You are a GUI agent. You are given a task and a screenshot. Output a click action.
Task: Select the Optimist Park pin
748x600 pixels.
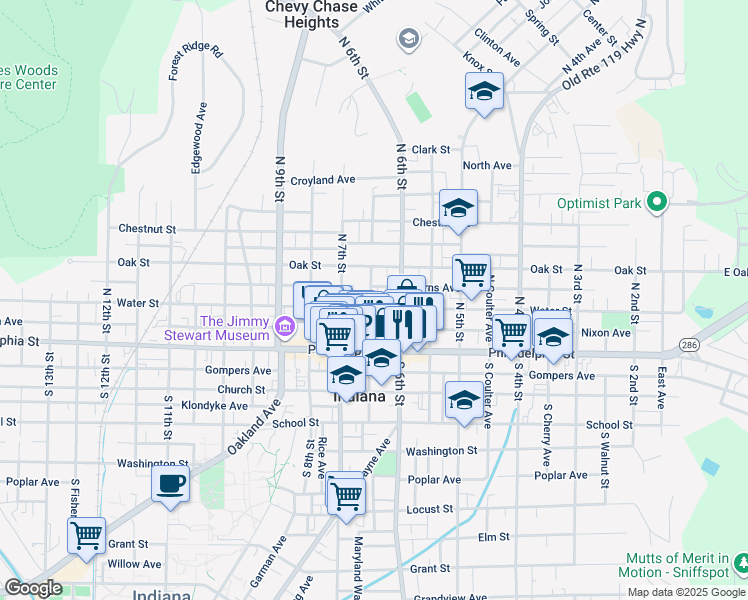tap(656, 203)
